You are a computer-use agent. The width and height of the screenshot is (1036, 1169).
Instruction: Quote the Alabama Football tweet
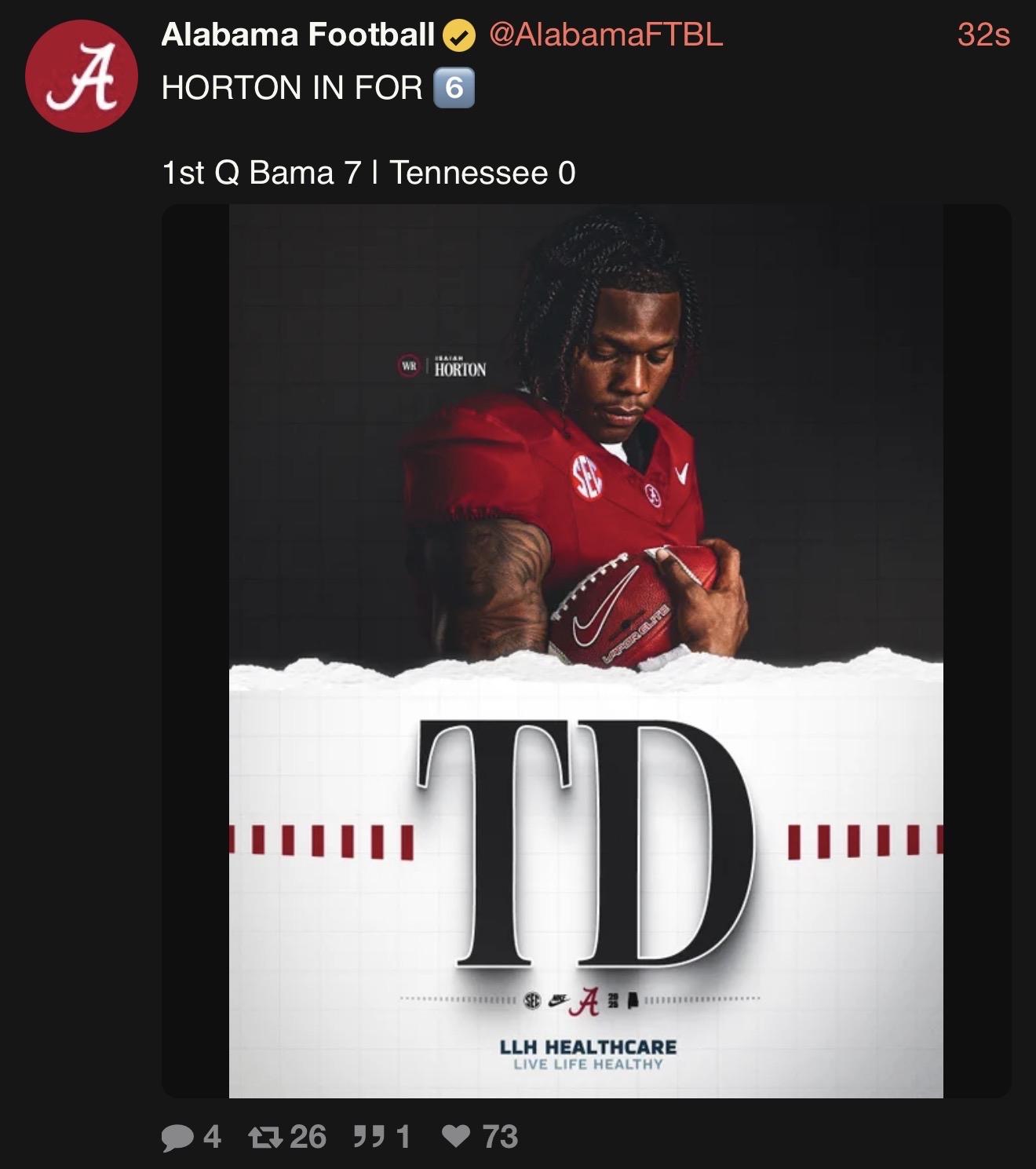coord(369,1136)
